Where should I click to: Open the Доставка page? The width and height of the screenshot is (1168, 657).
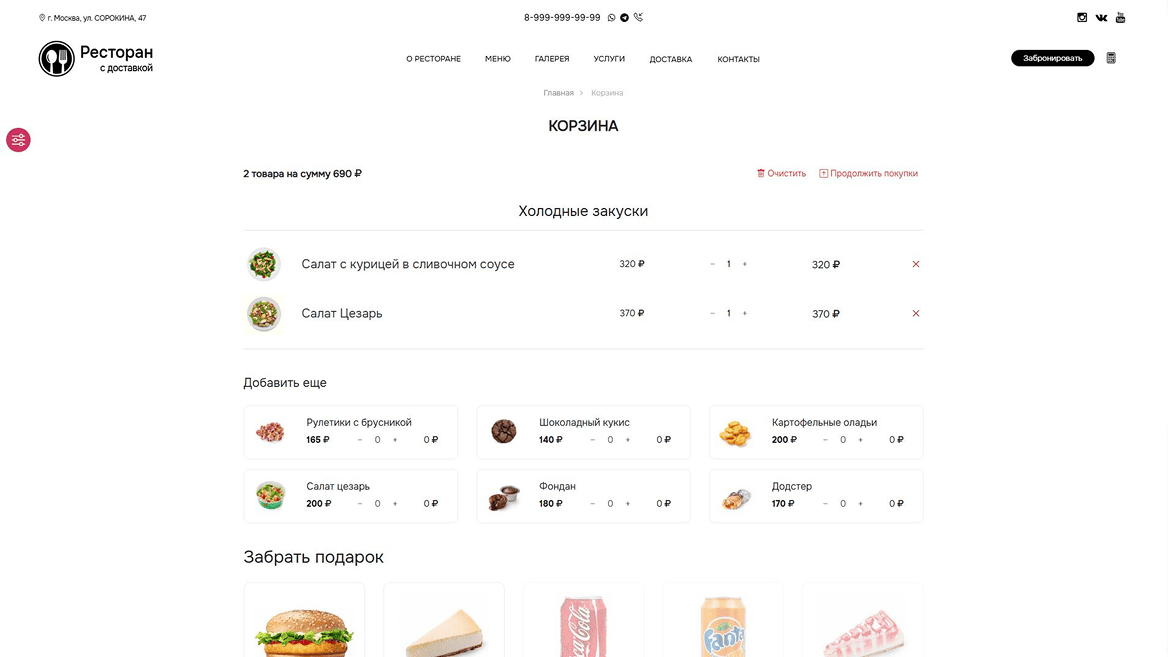coord(670,59)
